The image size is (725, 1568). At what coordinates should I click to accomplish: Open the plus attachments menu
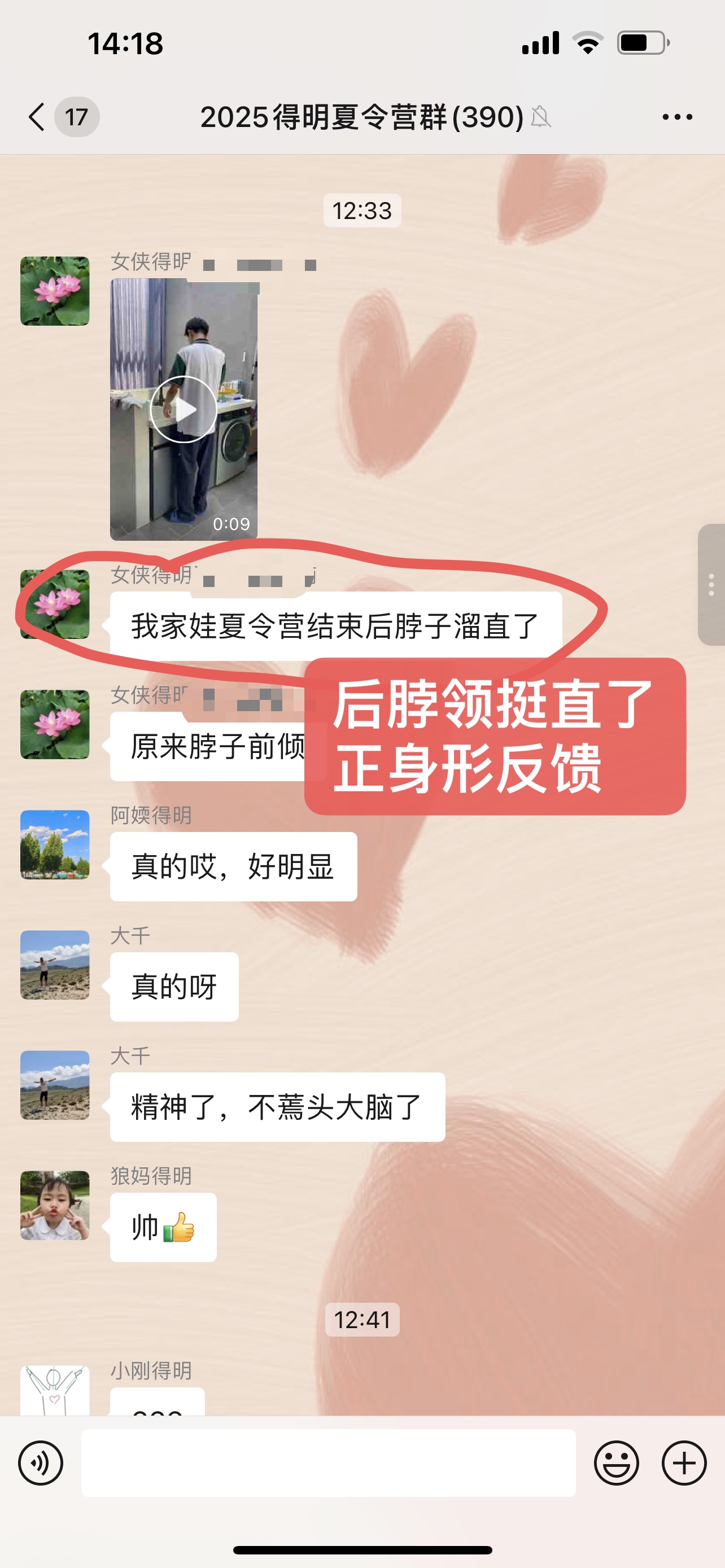pyautogui.click(x=684, y=1462)
